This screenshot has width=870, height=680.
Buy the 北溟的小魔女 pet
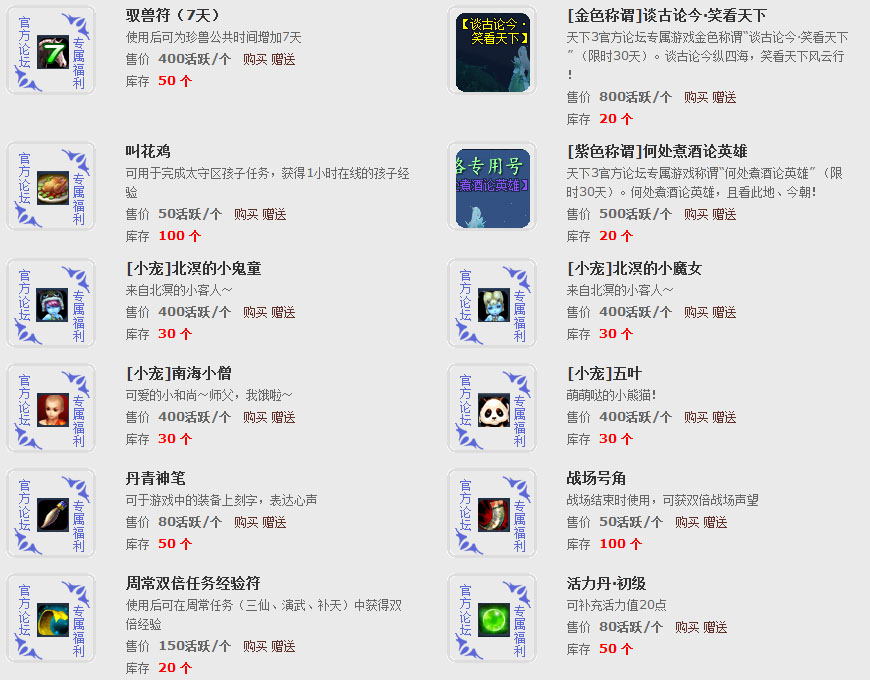696,312
